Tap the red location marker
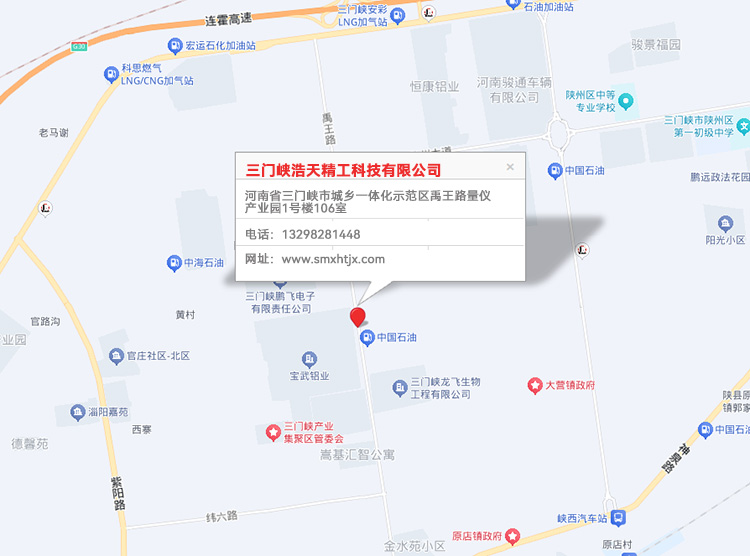 (357, 317)
